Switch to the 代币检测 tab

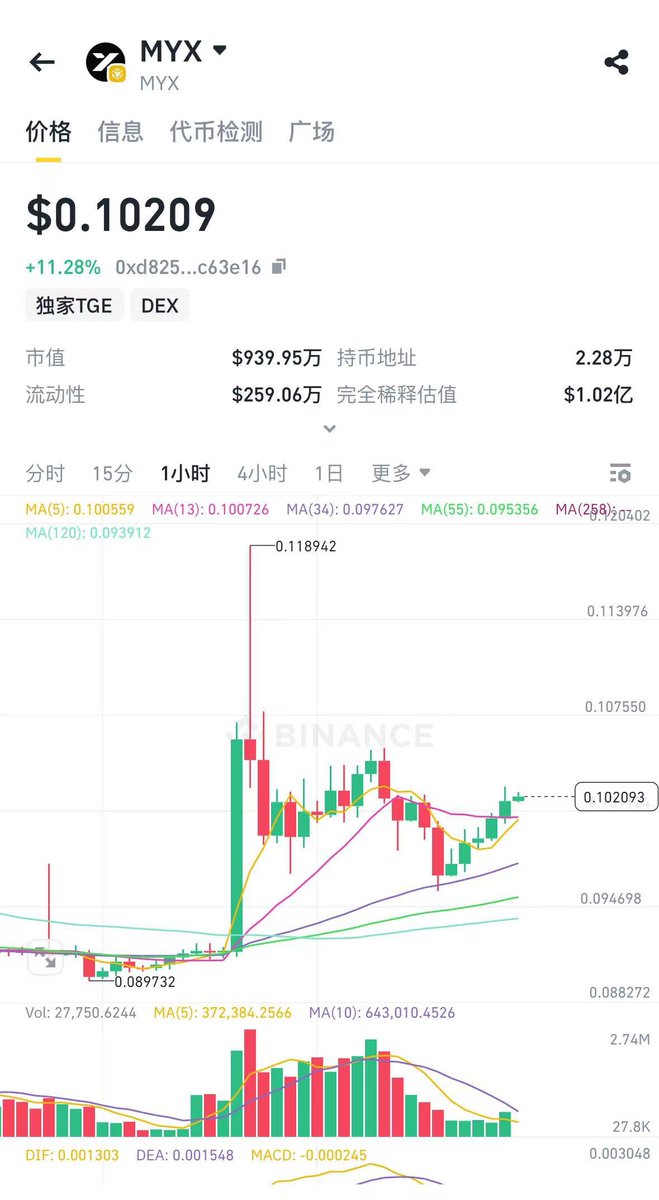point(216,132)
